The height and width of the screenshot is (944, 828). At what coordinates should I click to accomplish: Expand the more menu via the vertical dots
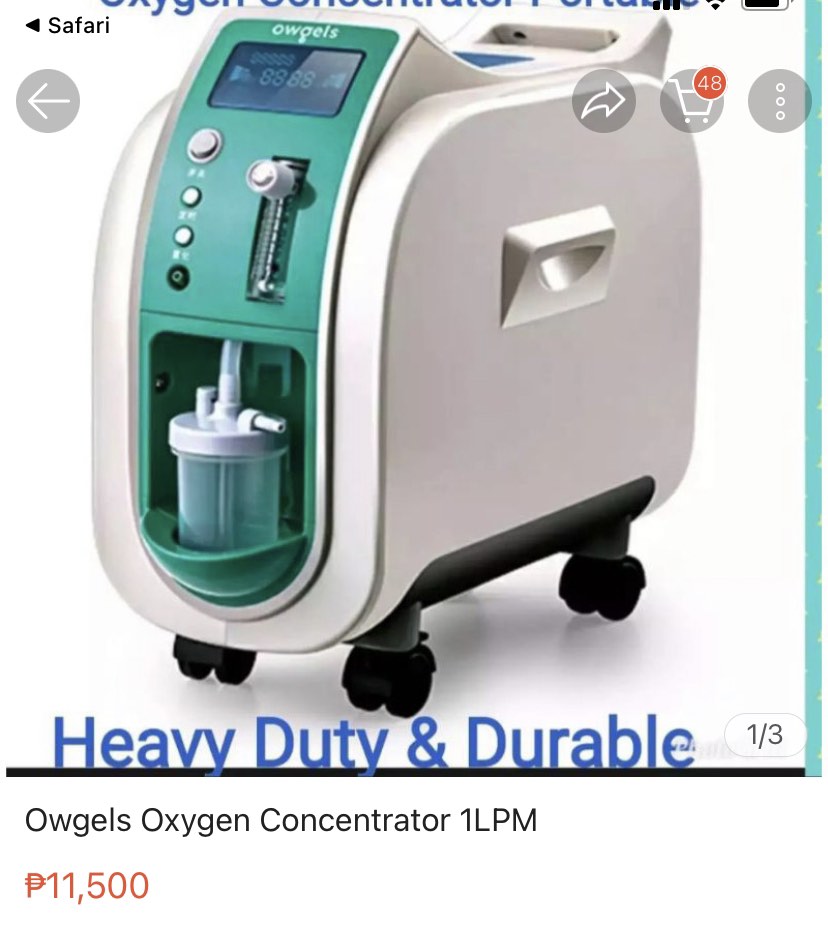779,100
